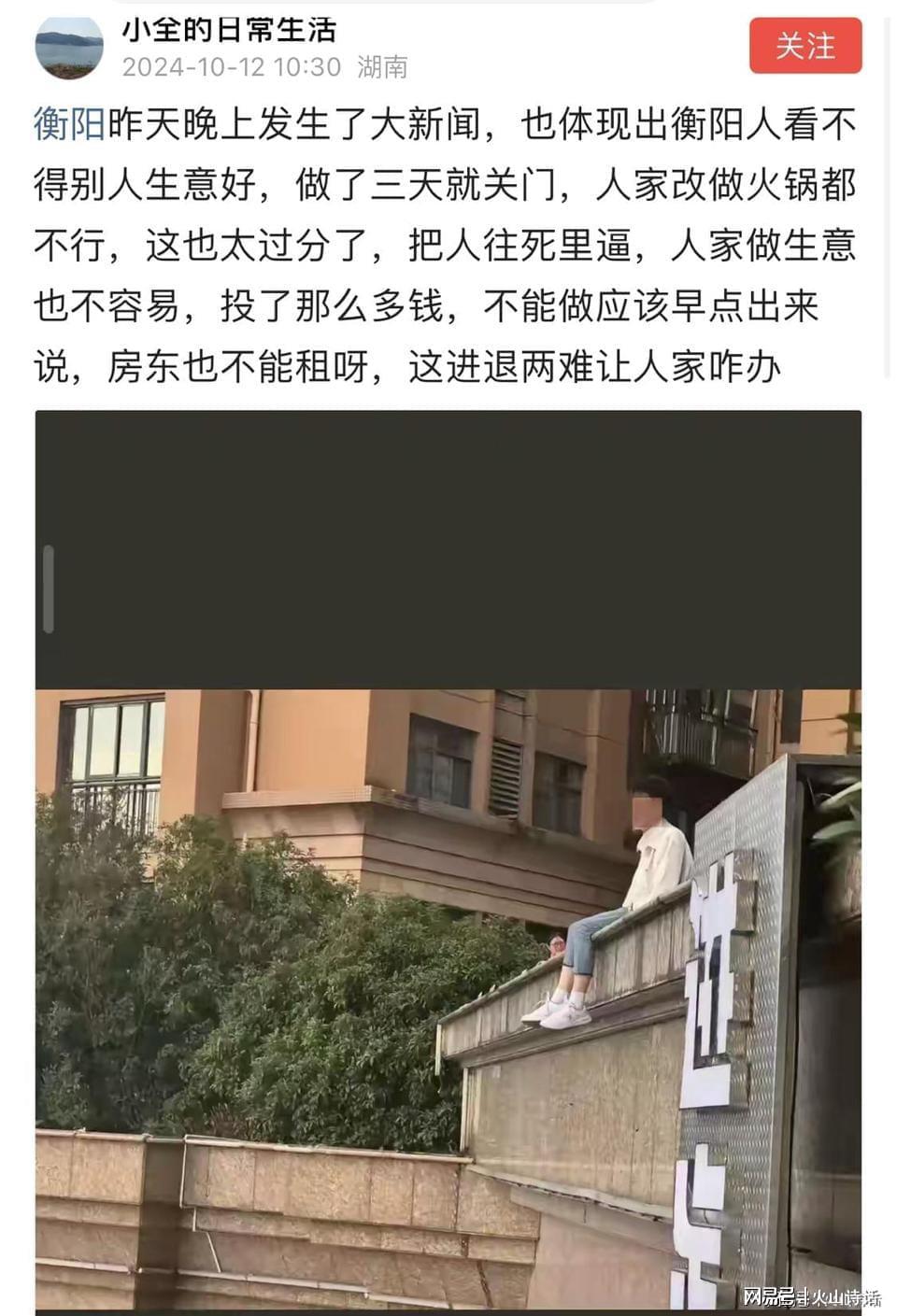Open the post's photo in full view

click(448, 934)
